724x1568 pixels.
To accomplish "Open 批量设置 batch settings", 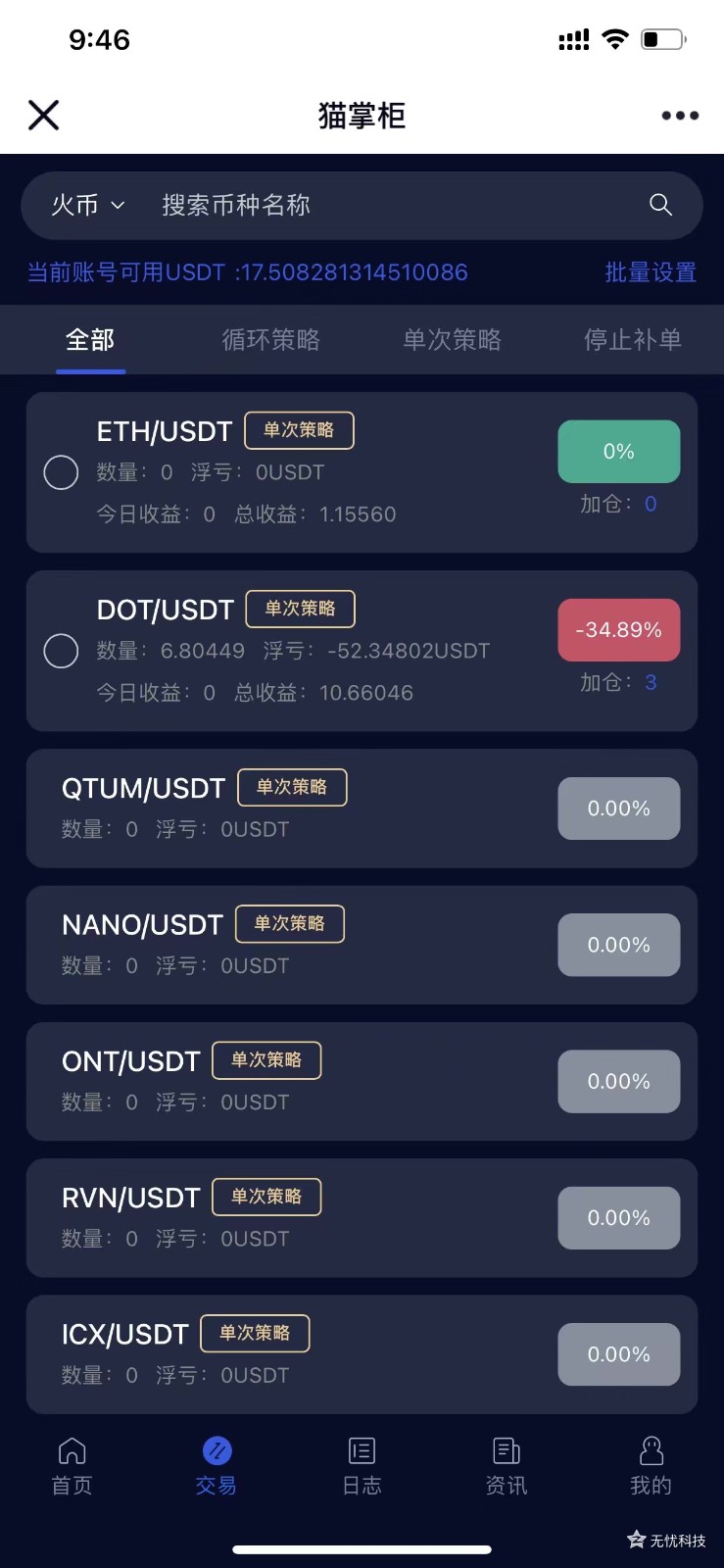I will tap(651, 272).
